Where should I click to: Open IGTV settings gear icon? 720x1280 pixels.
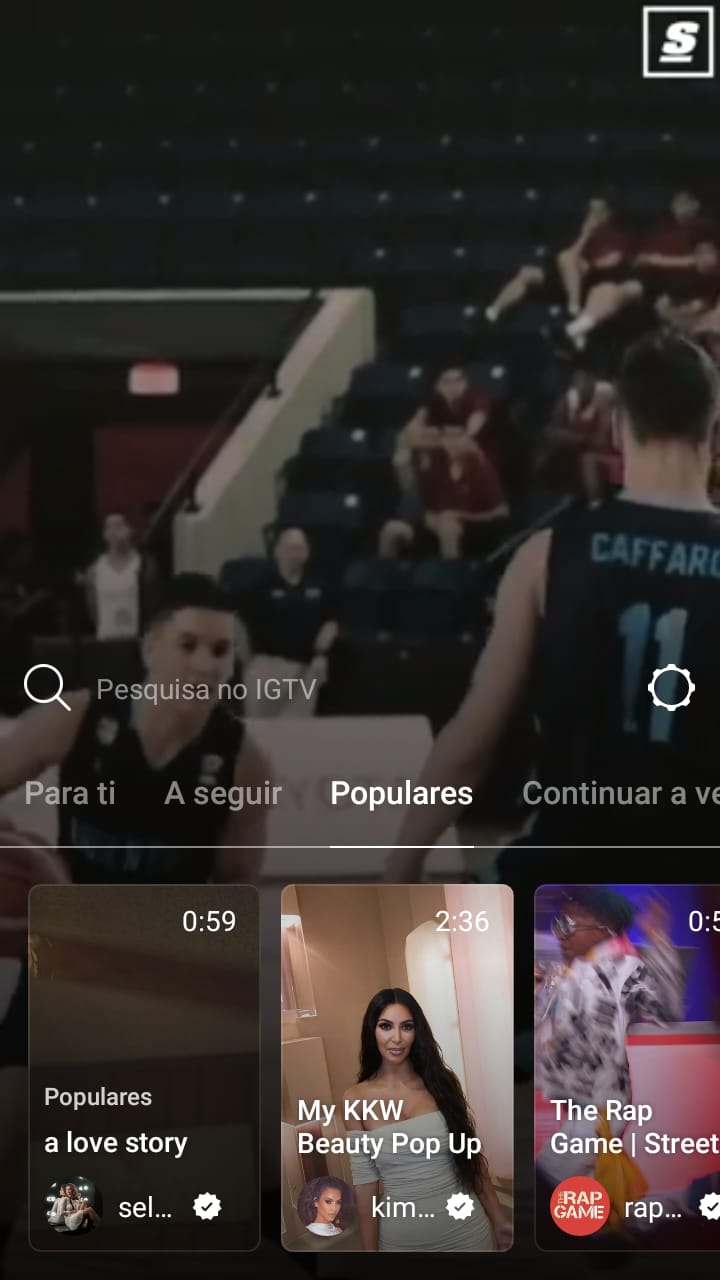click(x=671, y=688)
